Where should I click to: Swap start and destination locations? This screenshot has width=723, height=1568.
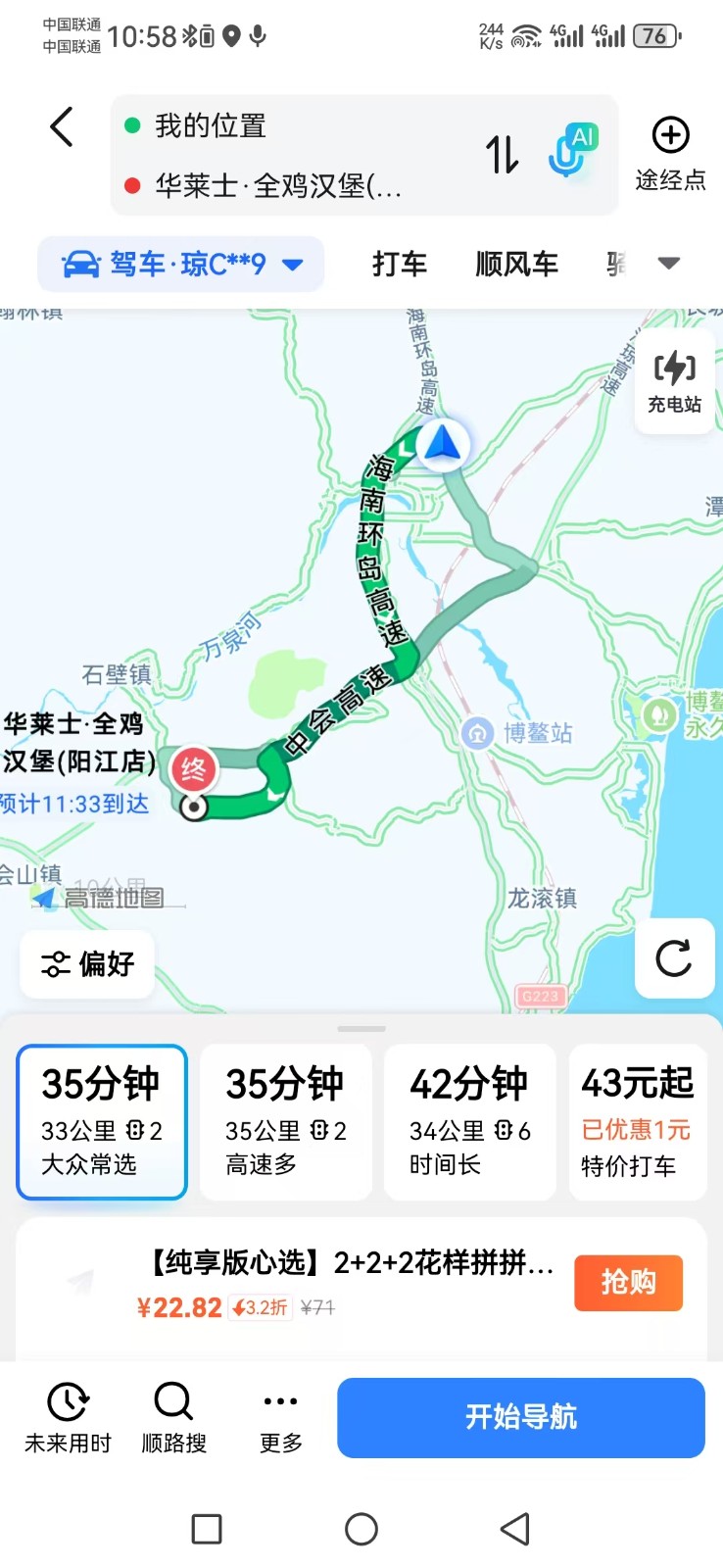pyautogui.click(x=502, y=155)
